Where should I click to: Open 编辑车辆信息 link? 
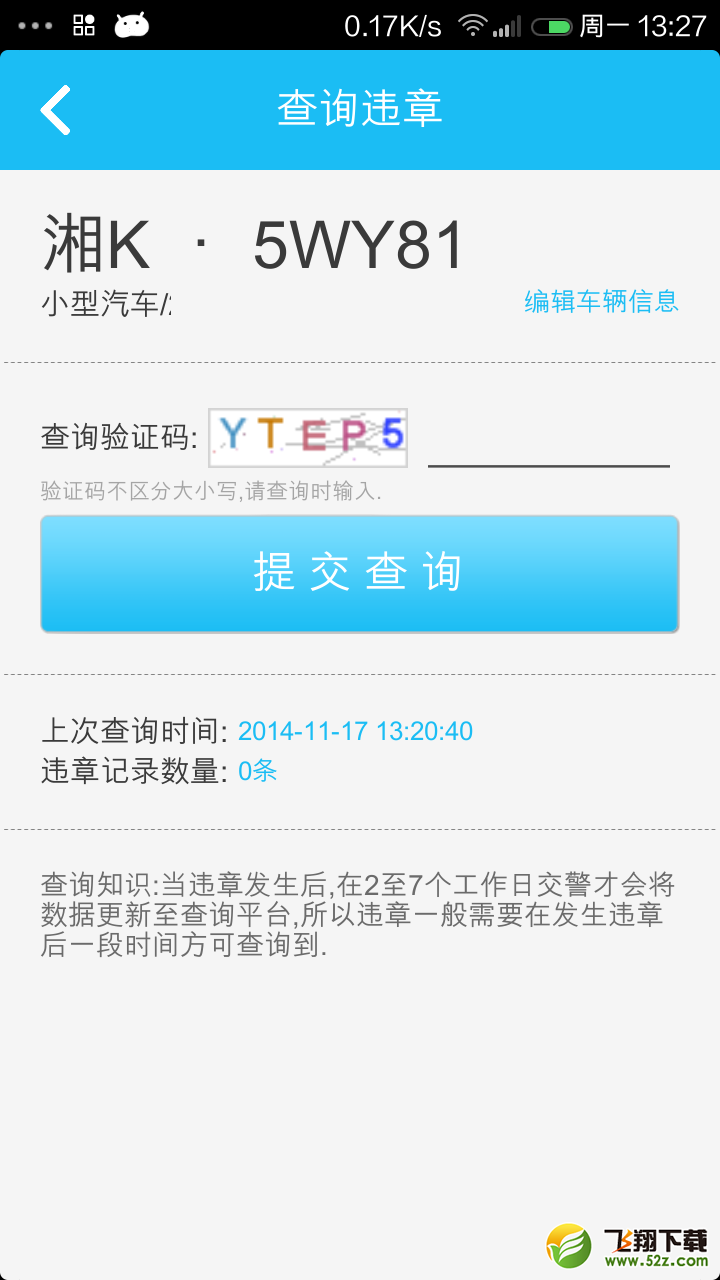(601, 301)
